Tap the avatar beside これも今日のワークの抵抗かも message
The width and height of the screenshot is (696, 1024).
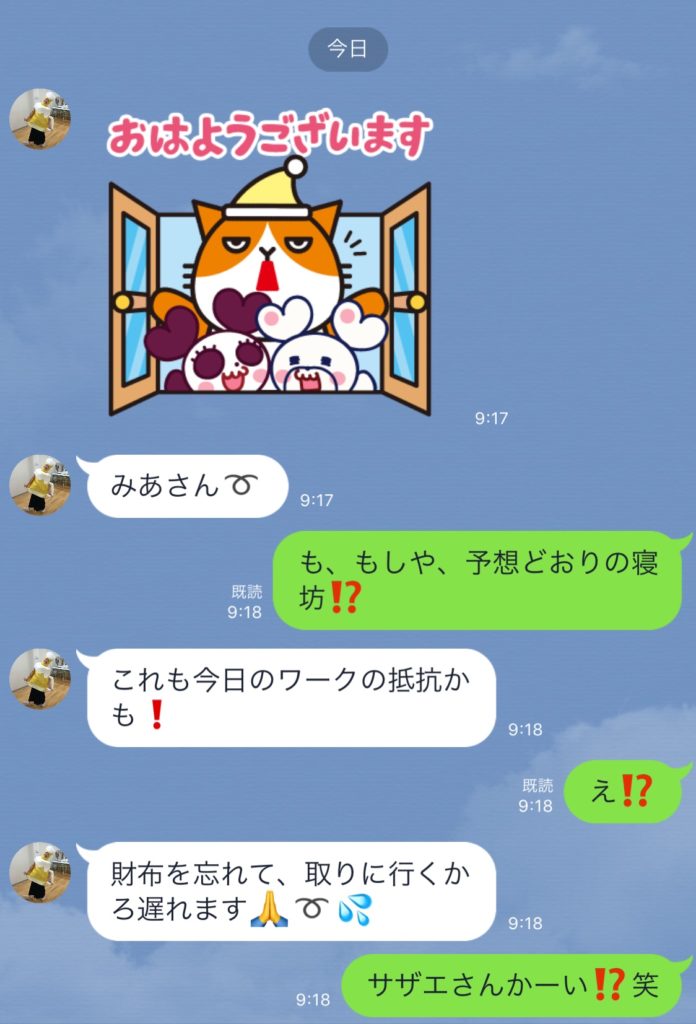tap(40, 679)
